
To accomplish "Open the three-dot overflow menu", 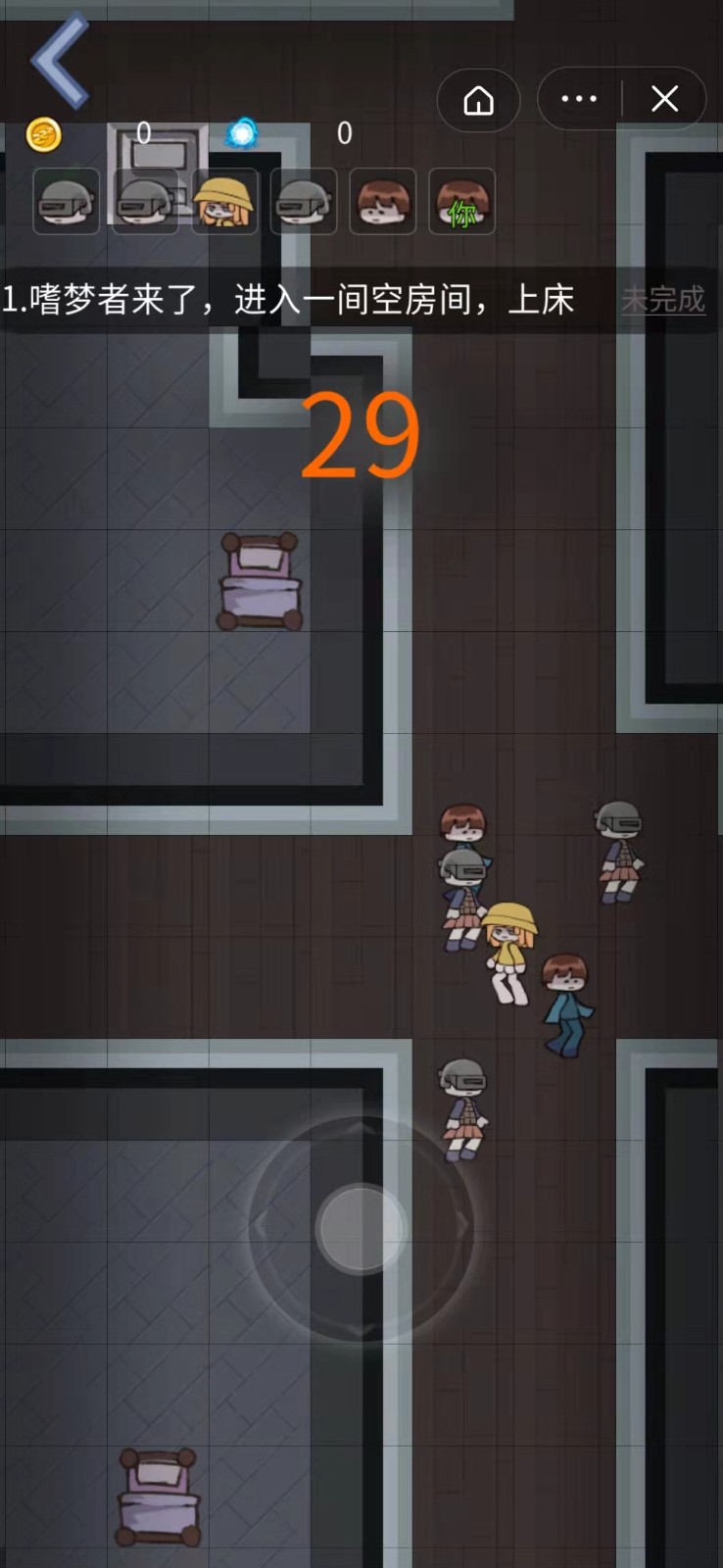I will pyautogui.click(x=579, y=99).
